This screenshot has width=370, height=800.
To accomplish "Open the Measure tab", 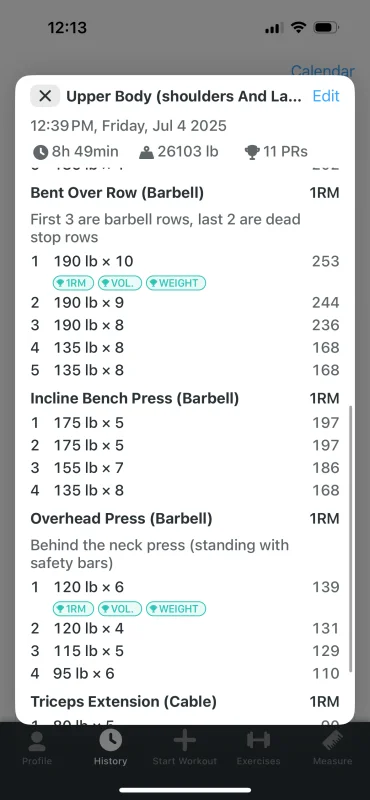I will tap(332, 747).
